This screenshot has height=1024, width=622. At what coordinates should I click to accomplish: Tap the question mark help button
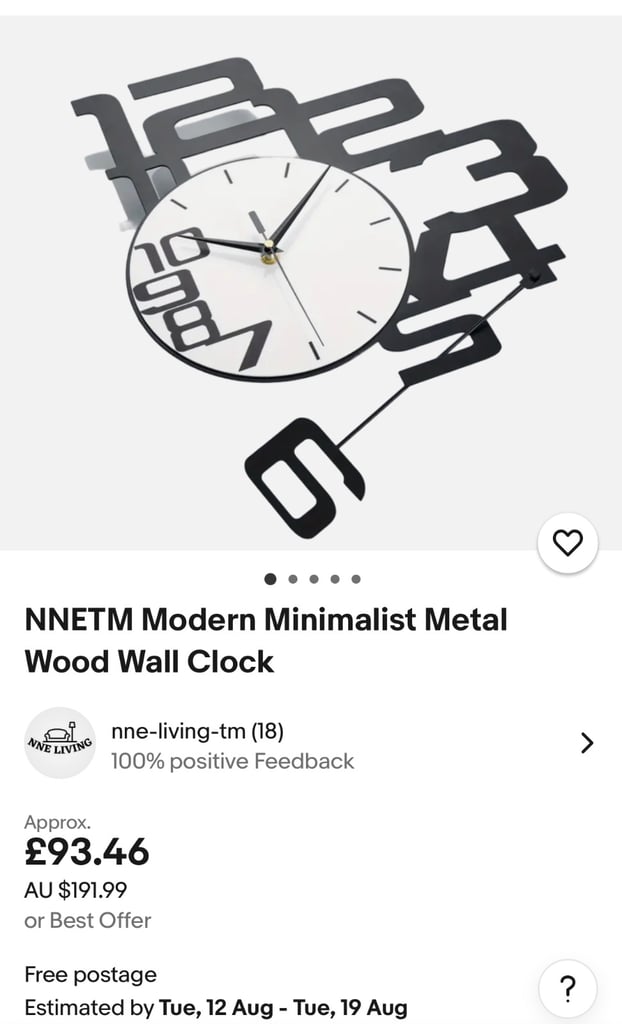568,989
